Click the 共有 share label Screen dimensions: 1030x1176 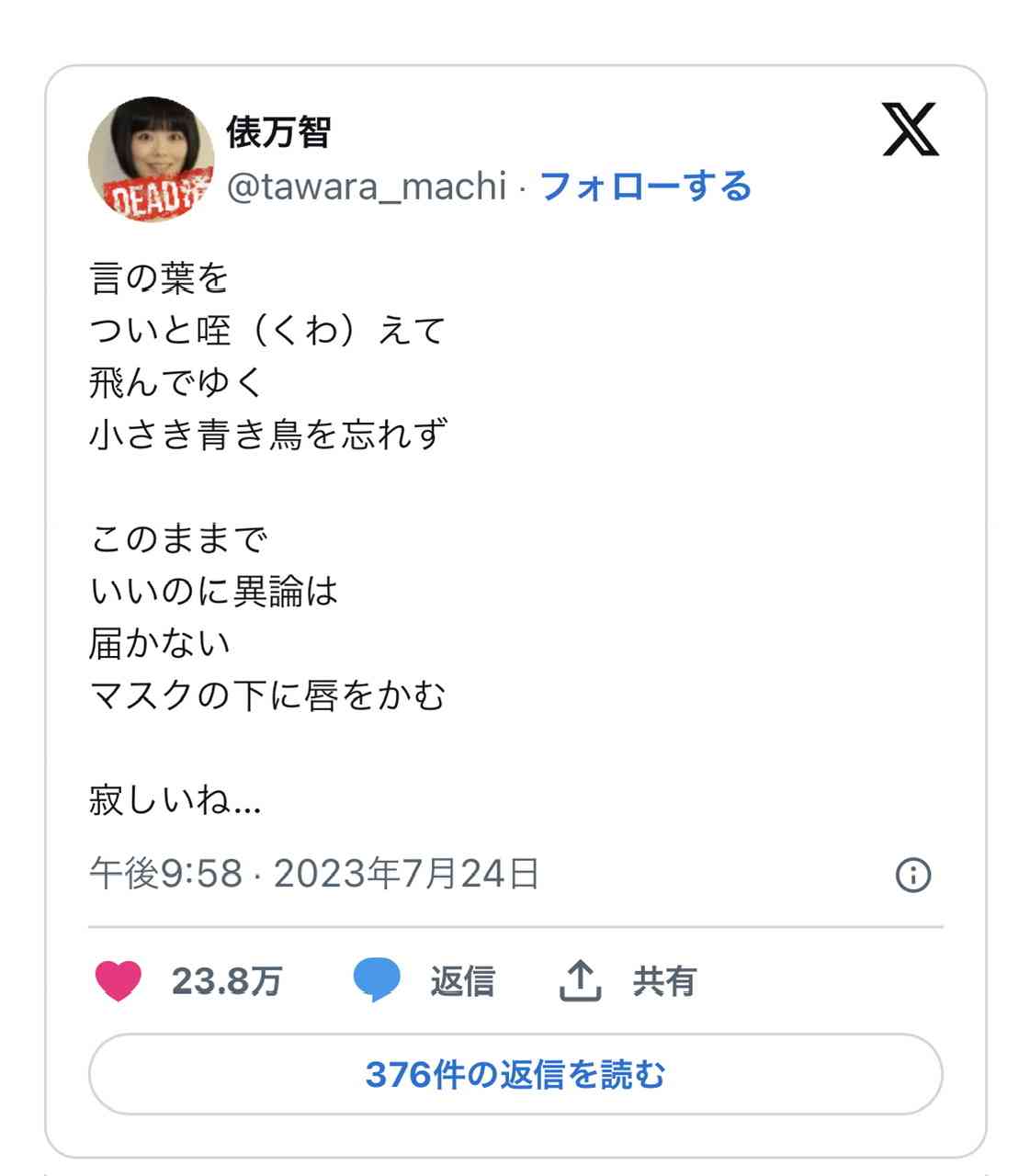point(663,981)
